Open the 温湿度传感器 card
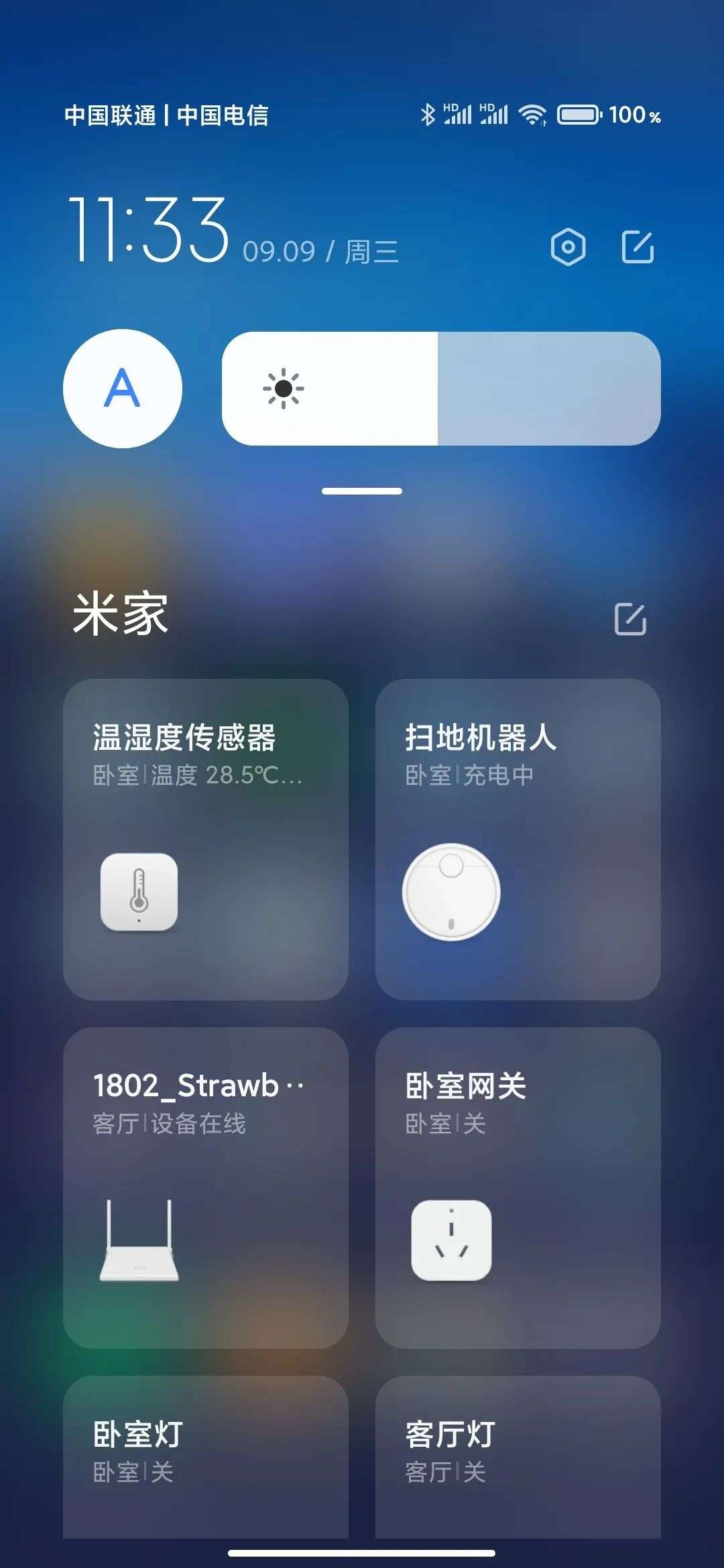 coord(206,839)
